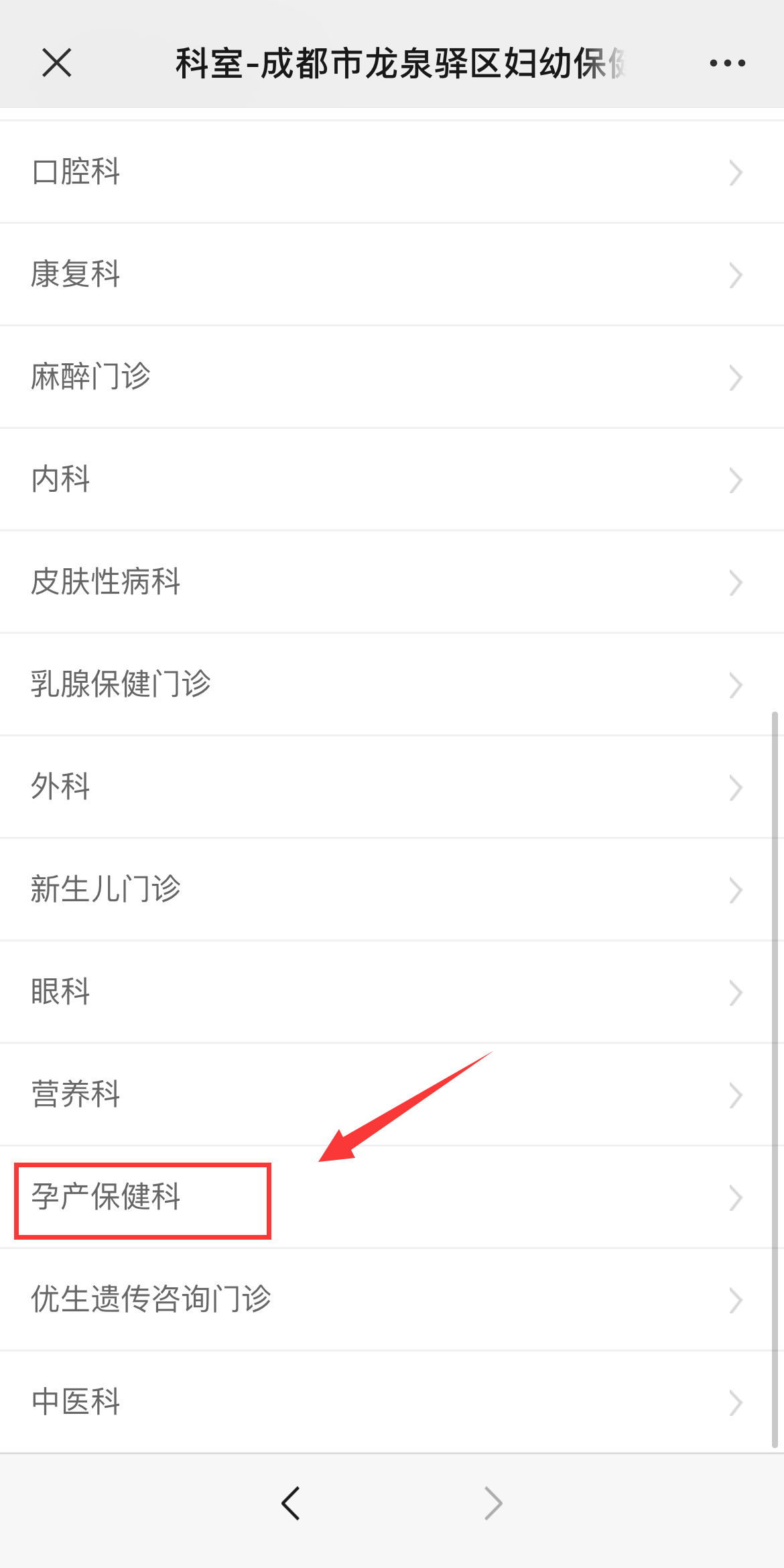Viewport: 784px width, 1568px height.
Task: Select the 营养科 department
Action: [392, 1095]
